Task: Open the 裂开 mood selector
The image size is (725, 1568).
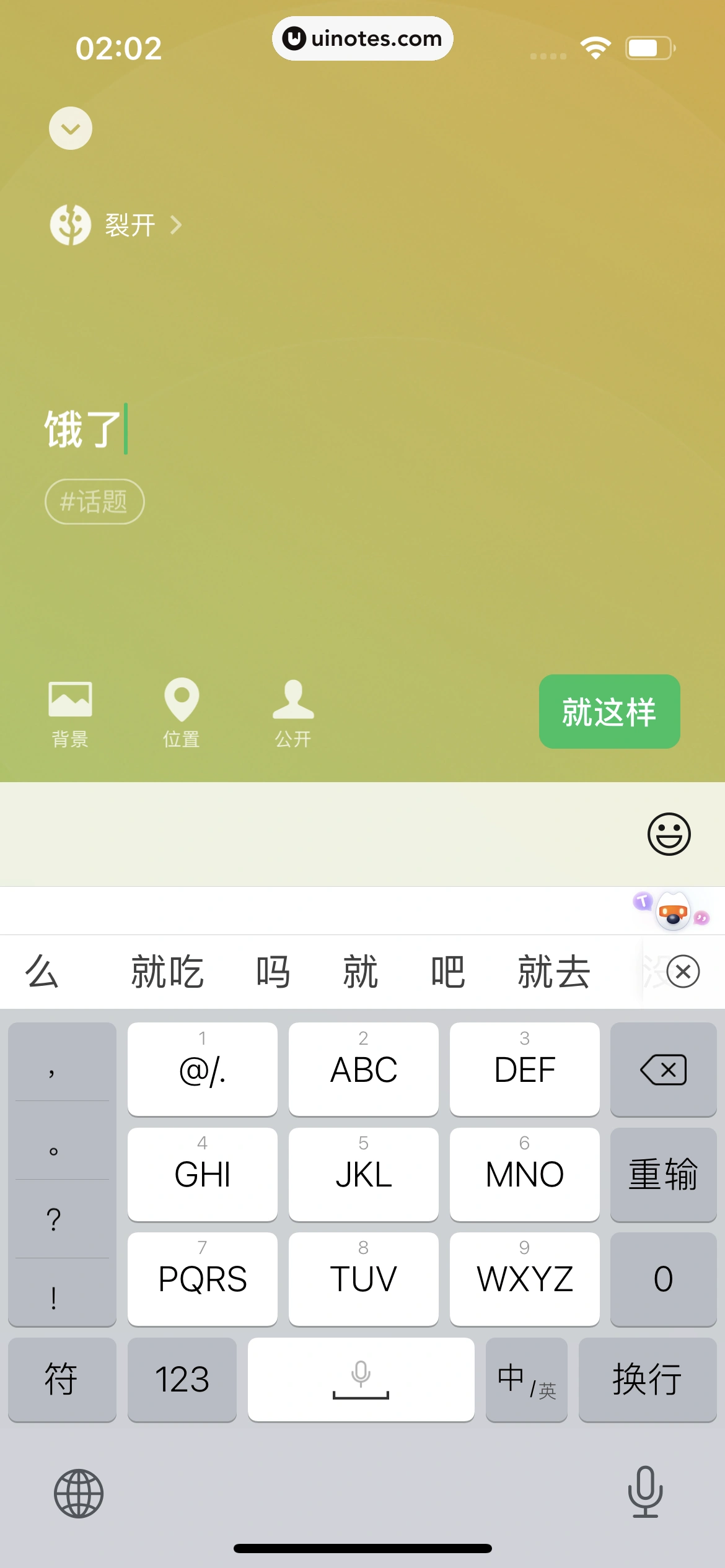Action: [116, 225]
